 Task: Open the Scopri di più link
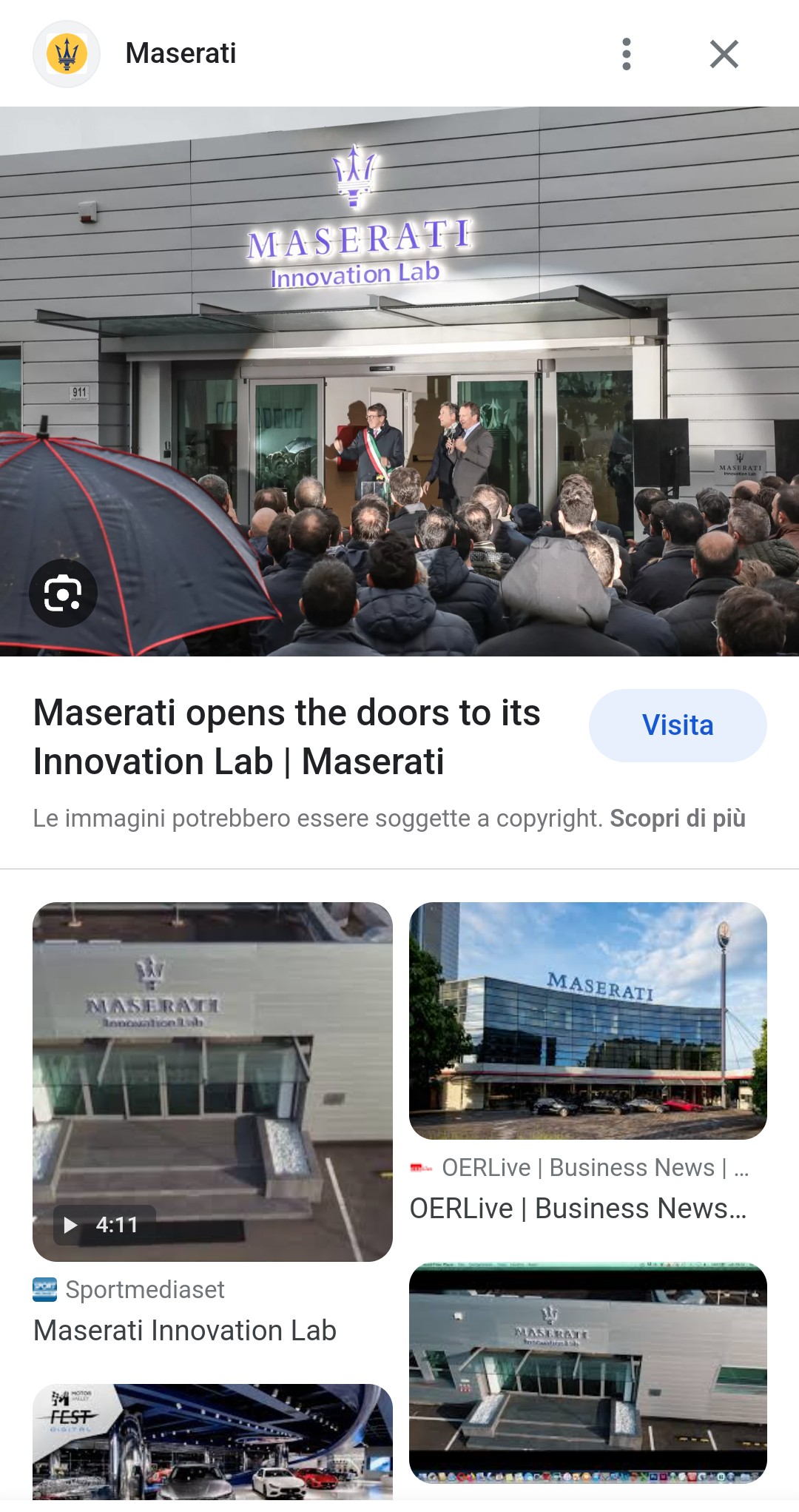coord(677,819)
